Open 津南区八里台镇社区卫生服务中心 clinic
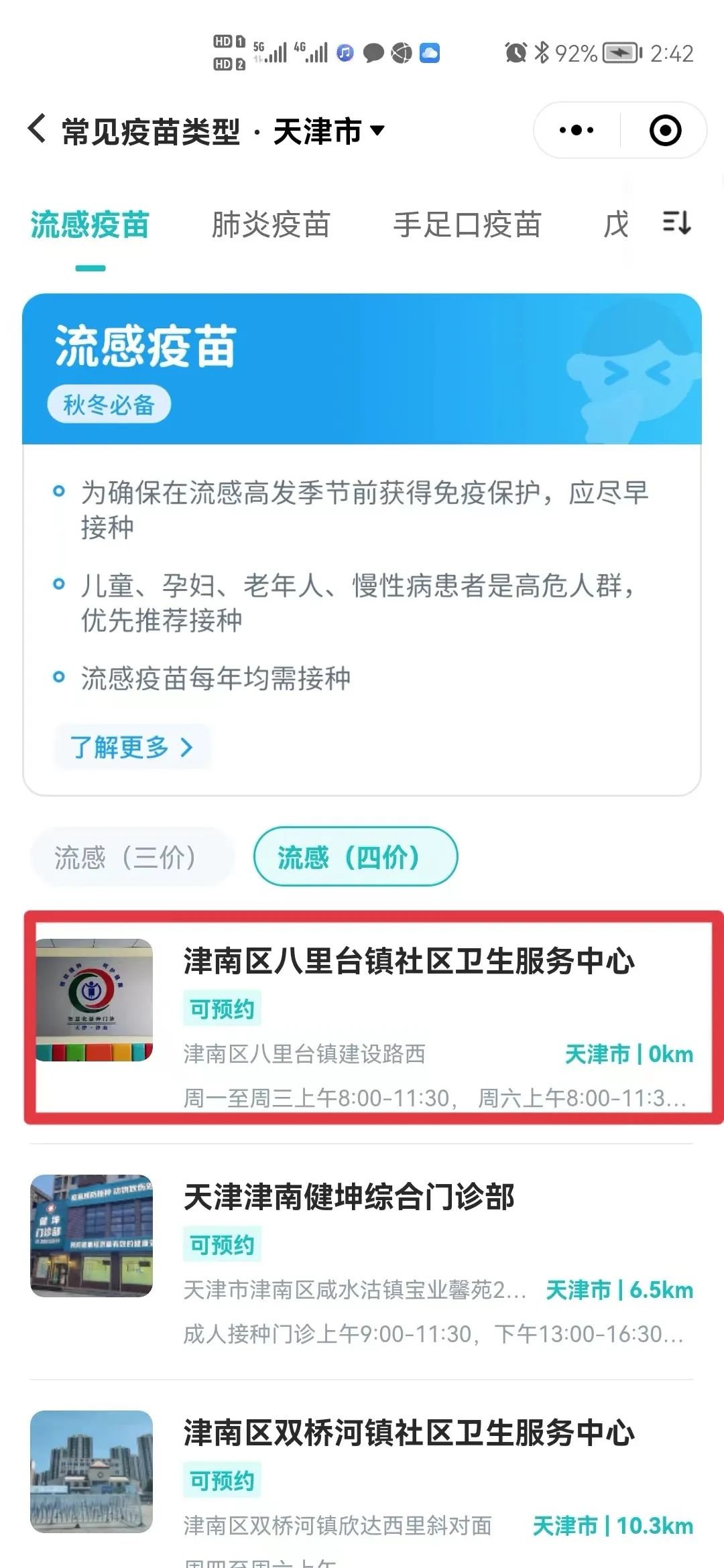The height and width of the screenshot is (1568, 724). pos(408,961)
